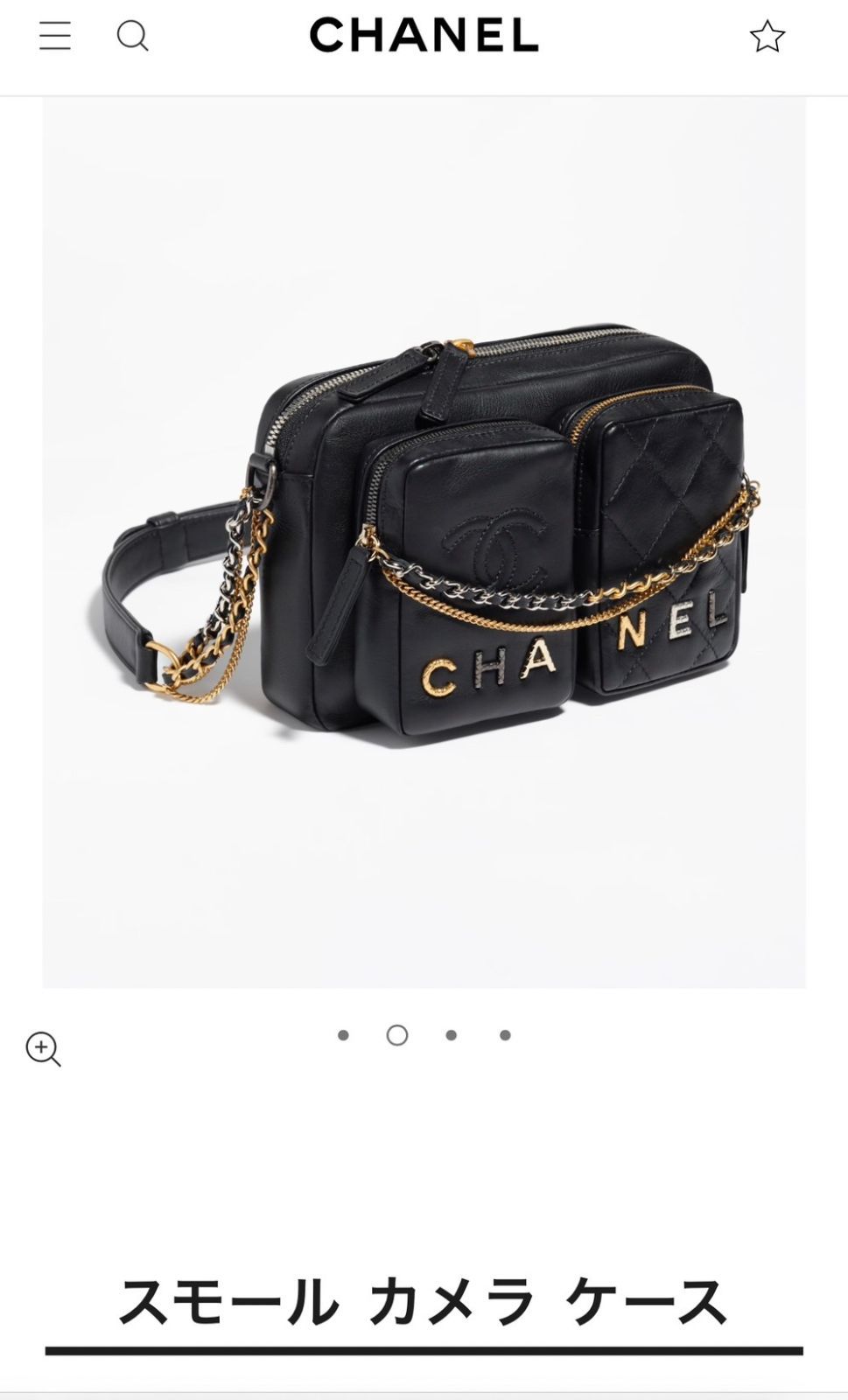The image size is (848, 1400).
Task: Zoom into the product image with the magnifier icon
Action: (x=43, y=1049)
